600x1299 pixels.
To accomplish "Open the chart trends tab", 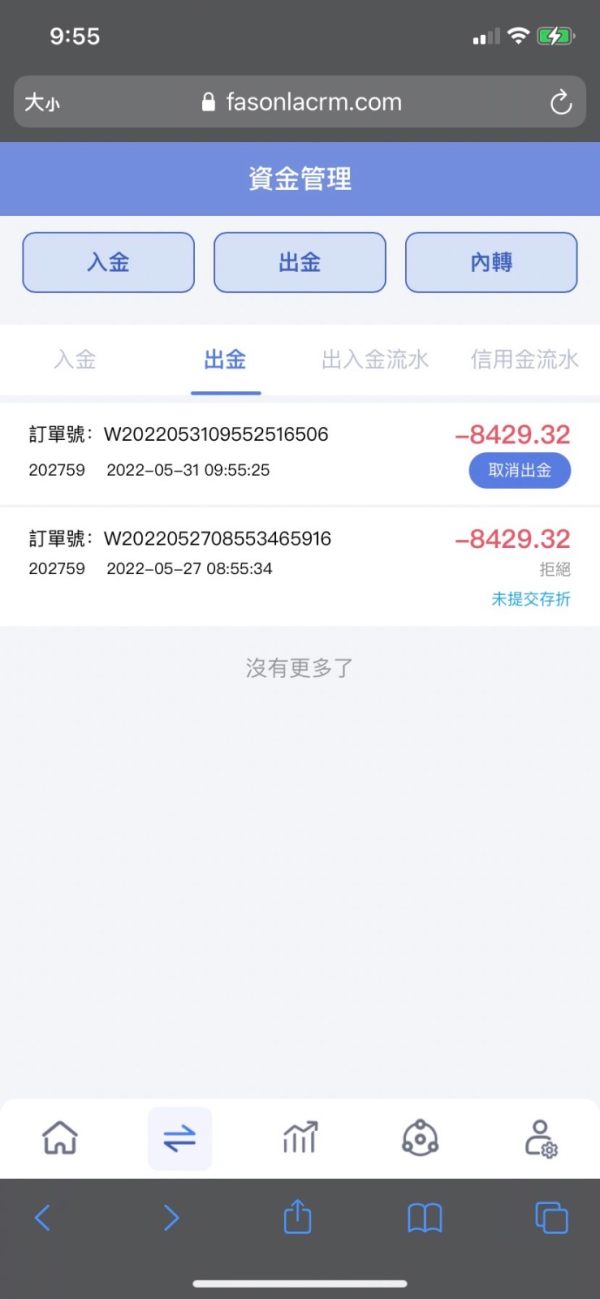I will pyautogui.click(x=300, y=1138).
